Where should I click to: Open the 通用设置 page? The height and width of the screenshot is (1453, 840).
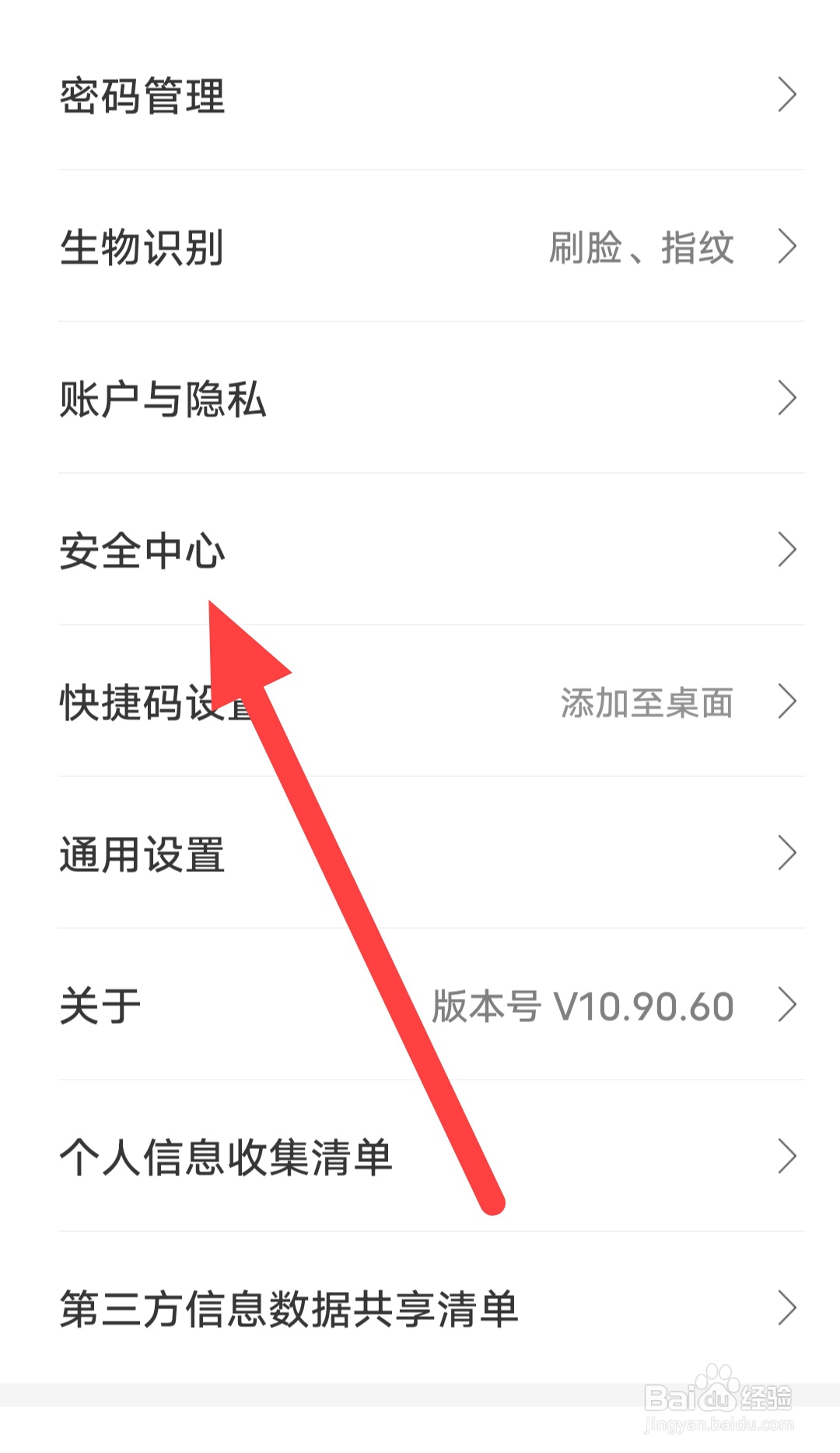[142, 854]
